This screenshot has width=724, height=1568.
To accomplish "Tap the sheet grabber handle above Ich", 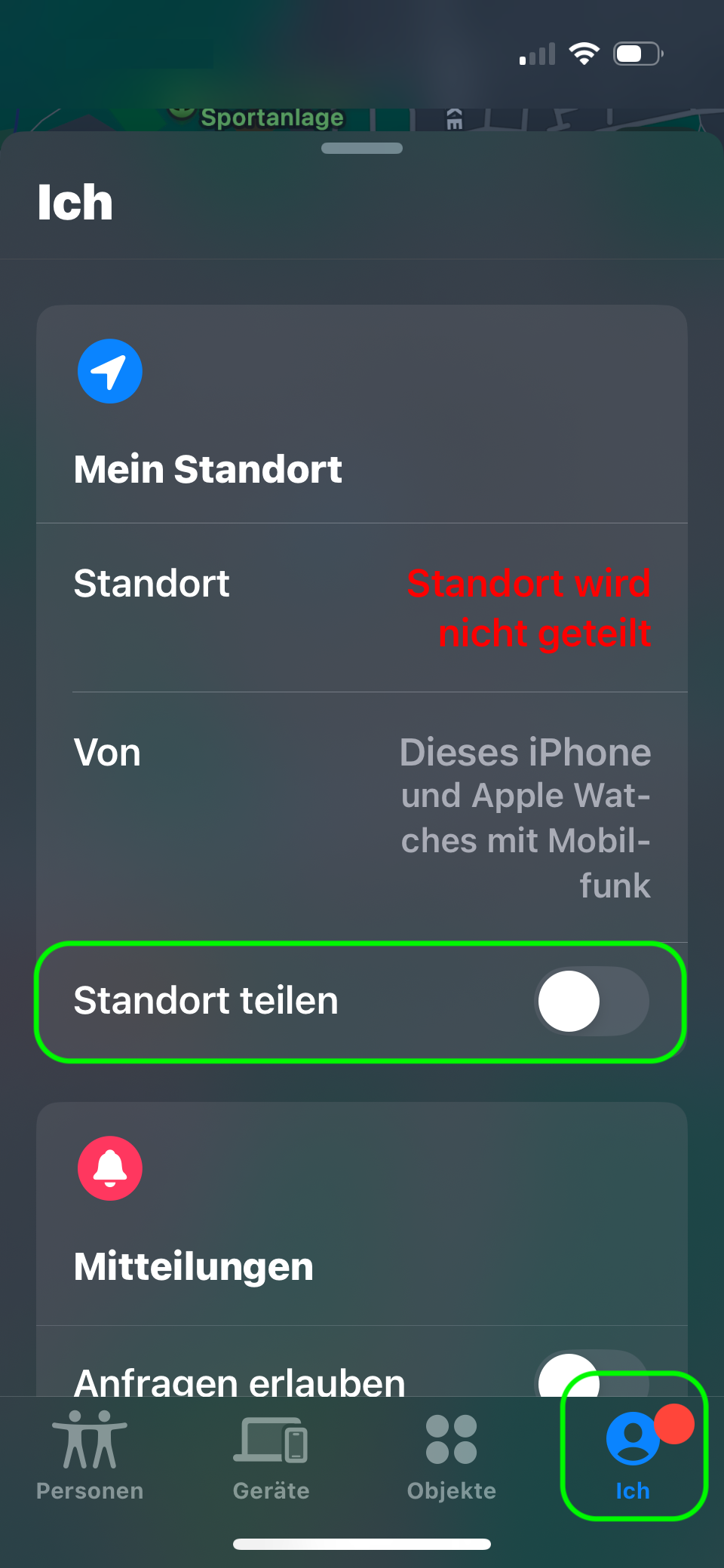I will pyautogui.click(x=362, y=148).
